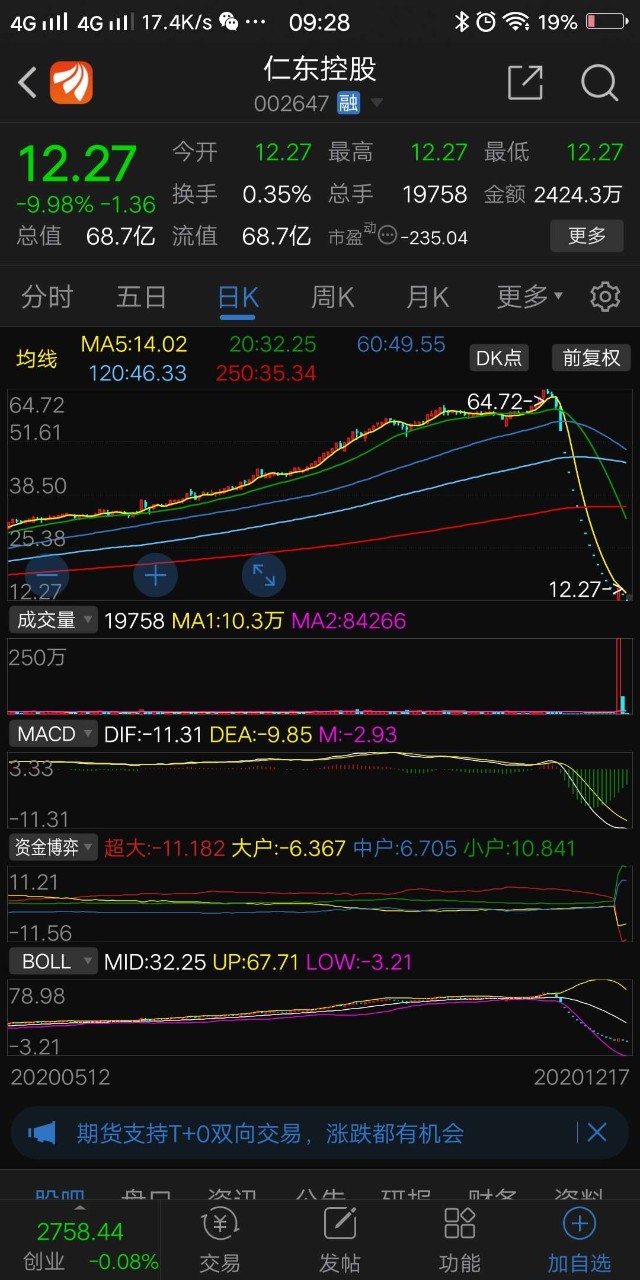
Task: Select the 月K chart tab
Action: (x=427, y=297)
